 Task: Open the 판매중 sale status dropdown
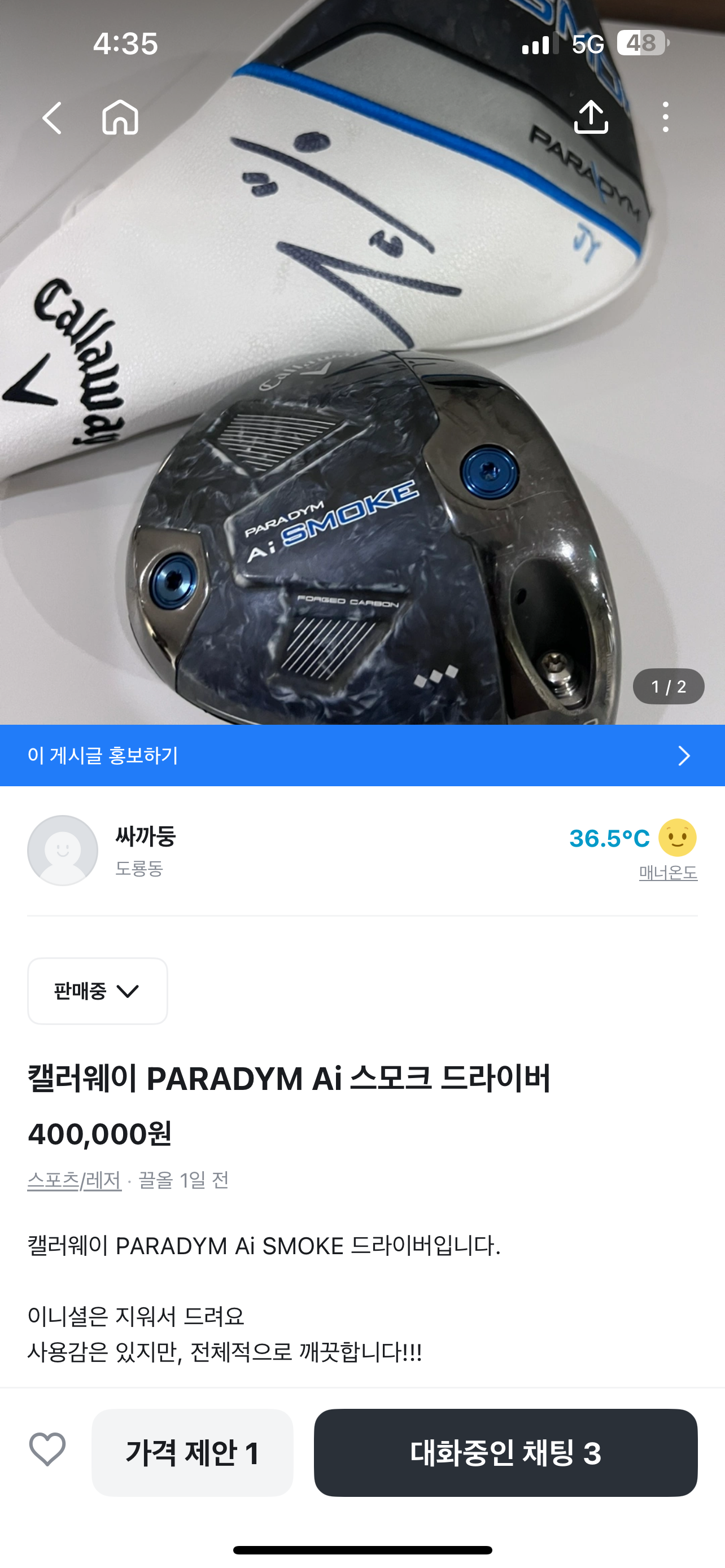tap(97, 991)
